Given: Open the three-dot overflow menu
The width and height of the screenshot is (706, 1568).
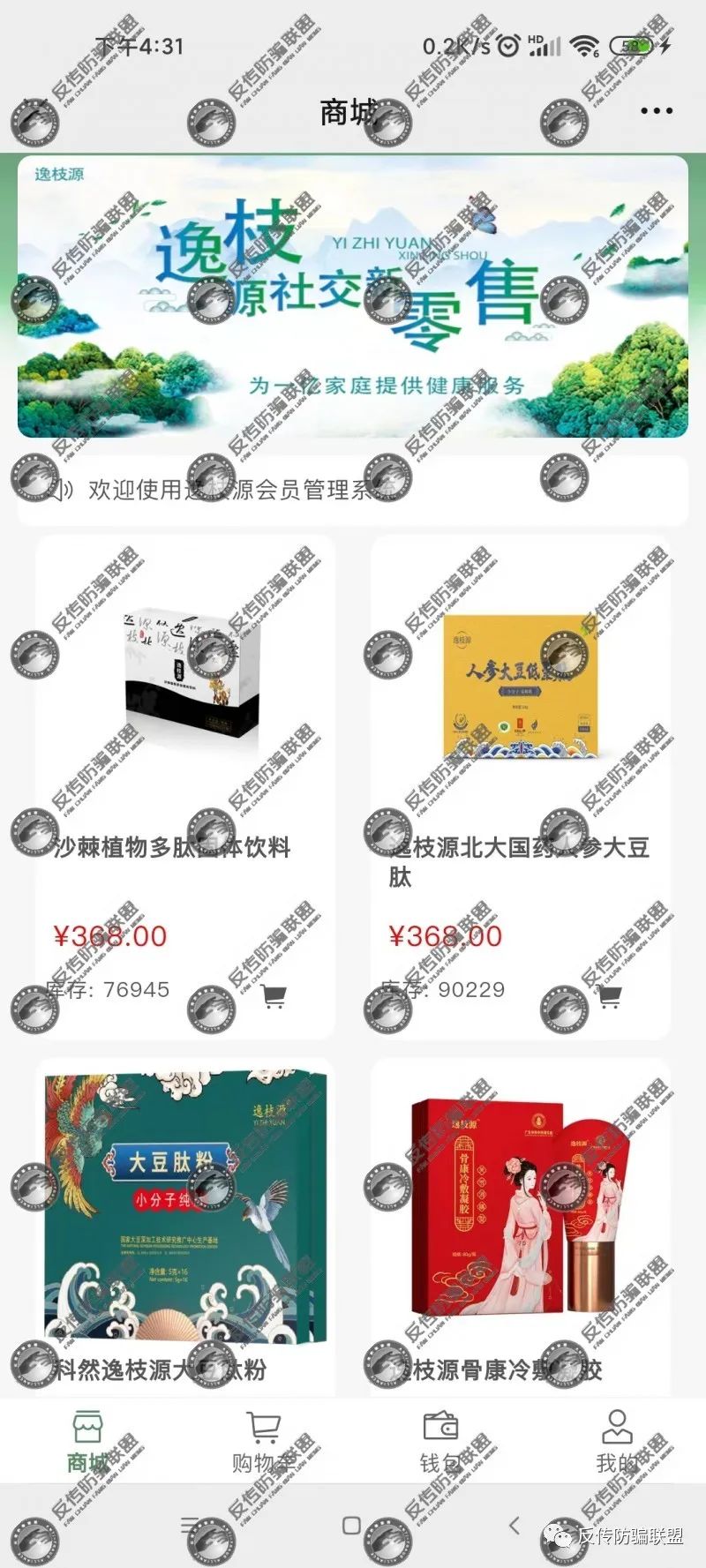Looking at the screenshot, I should [x=656, y=111].
